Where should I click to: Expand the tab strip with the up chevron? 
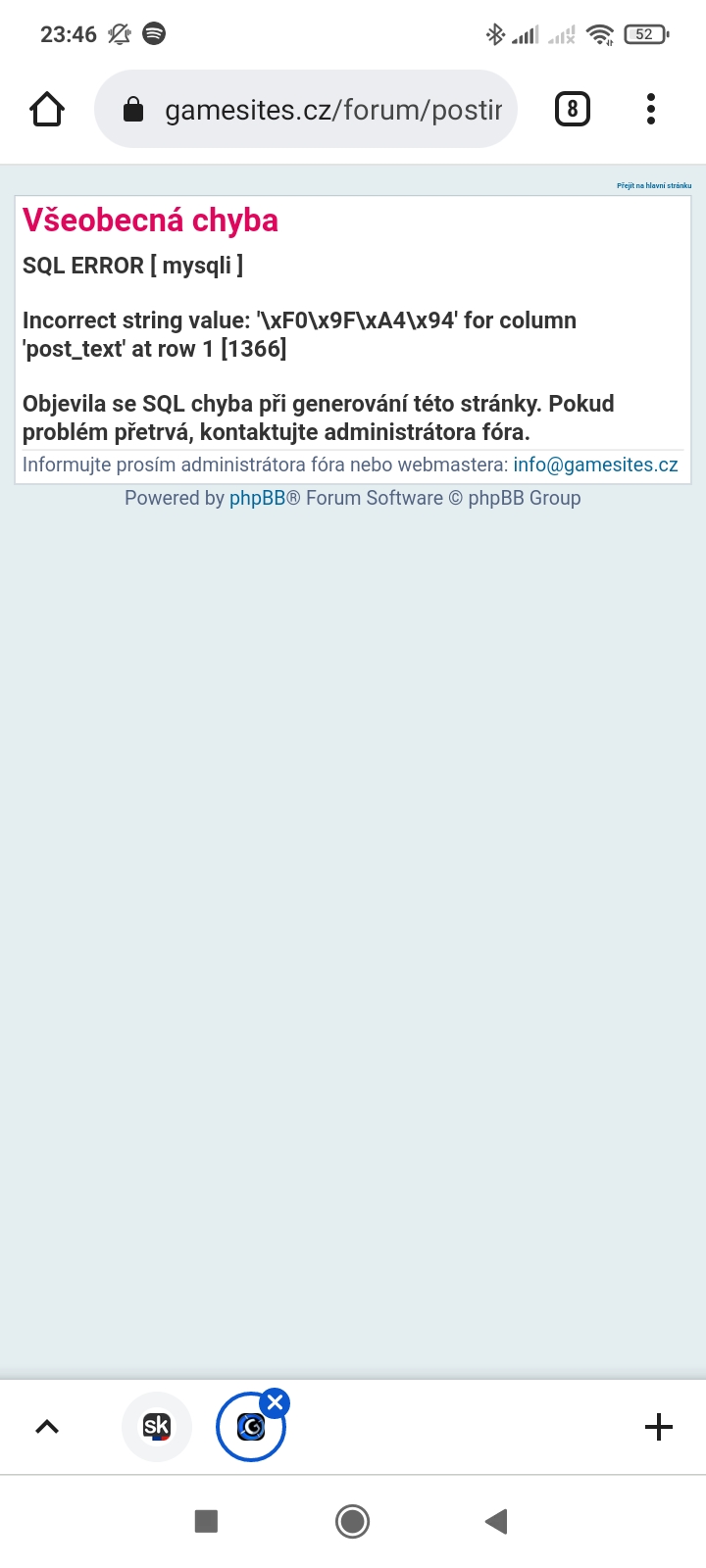47,1427
